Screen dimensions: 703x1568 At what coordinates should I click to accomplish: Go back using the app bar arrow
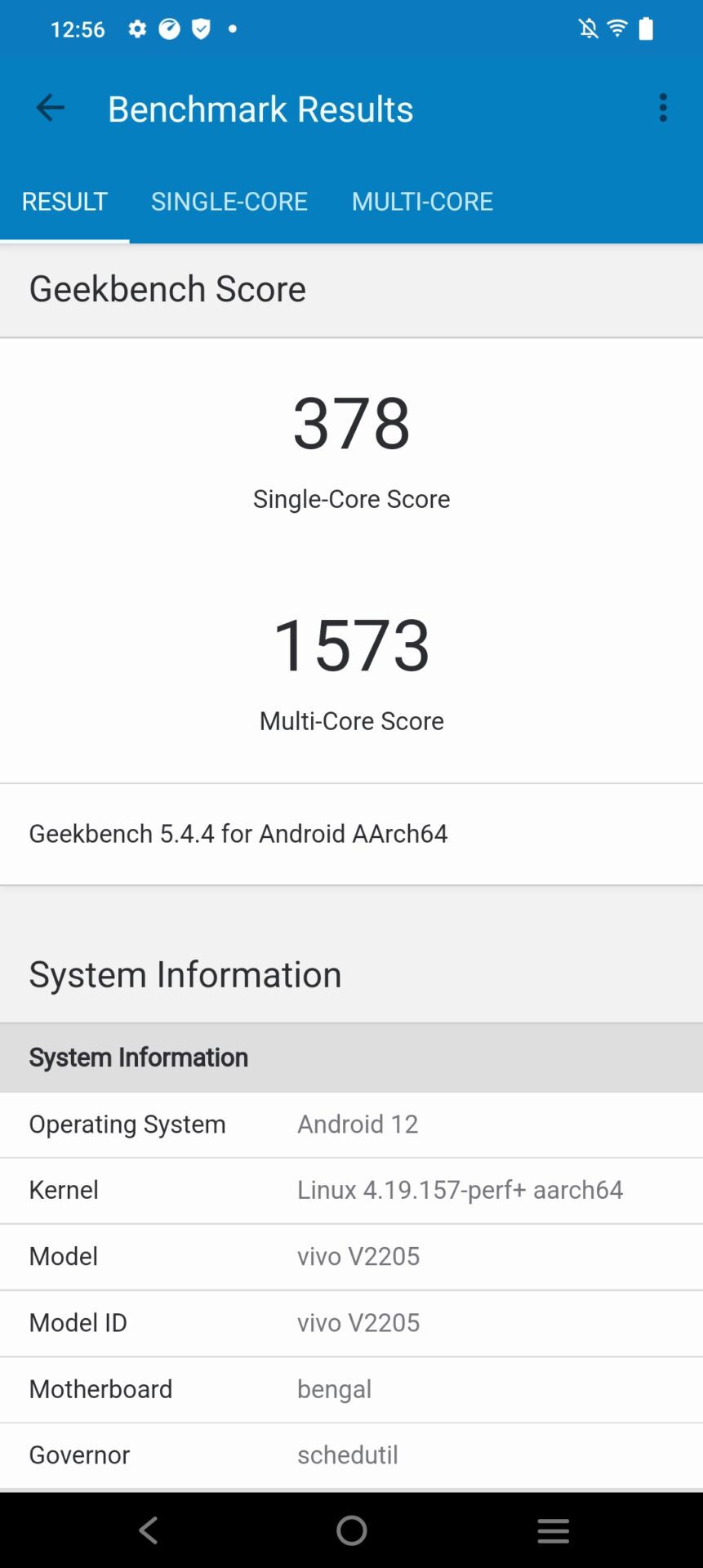tap(51, 108)
